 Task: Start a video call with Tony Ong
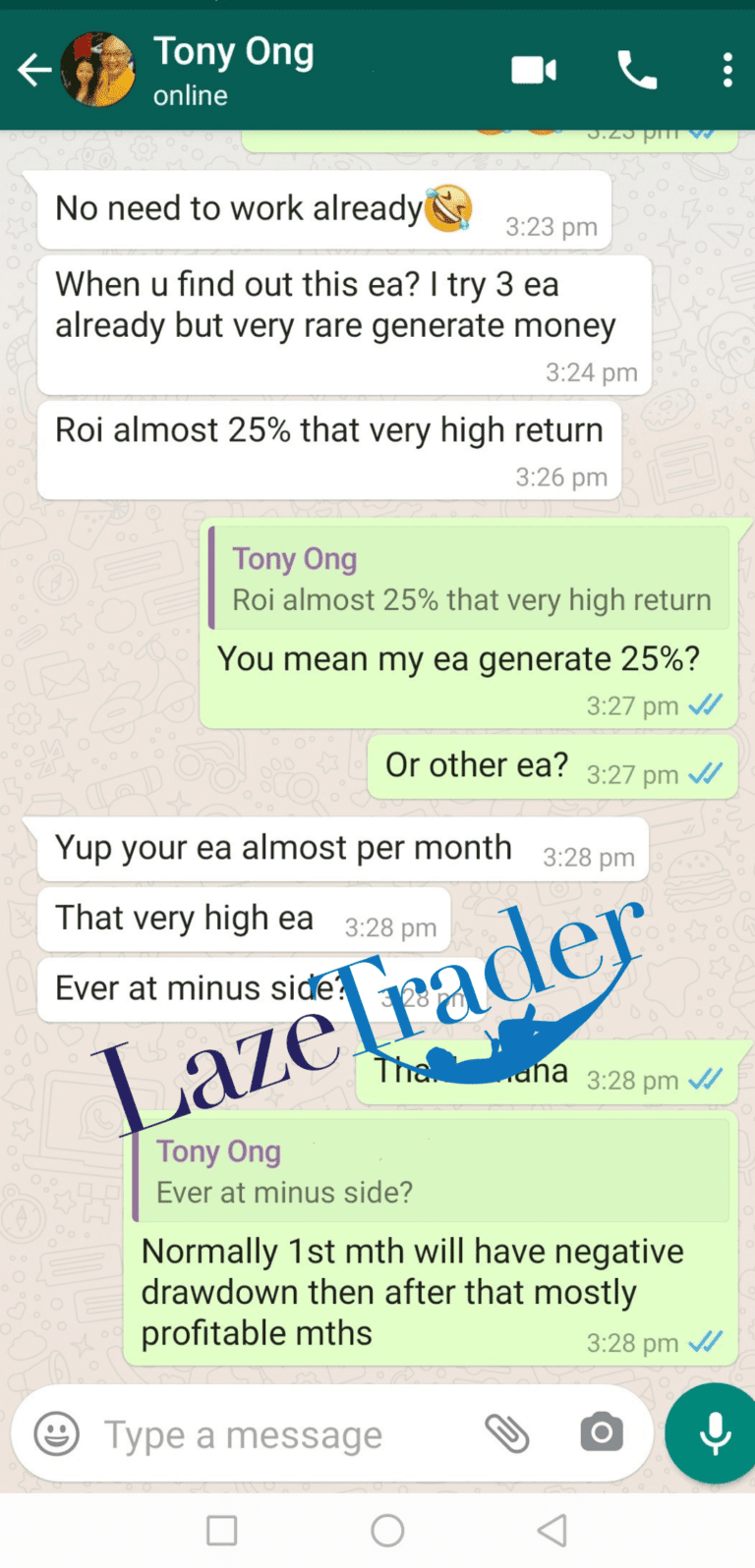pyautogui.click(x=534, y=70)
